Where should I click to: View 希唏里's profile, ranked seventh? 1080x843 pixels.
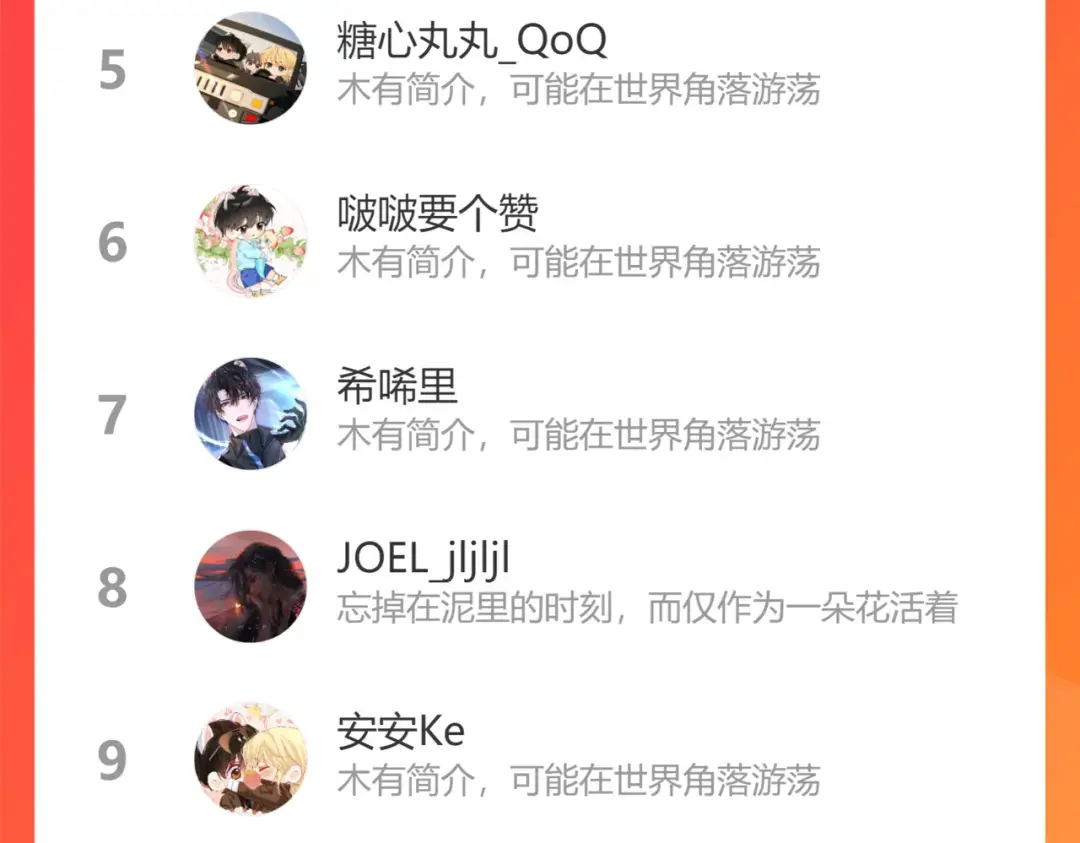tap(397, 386)
